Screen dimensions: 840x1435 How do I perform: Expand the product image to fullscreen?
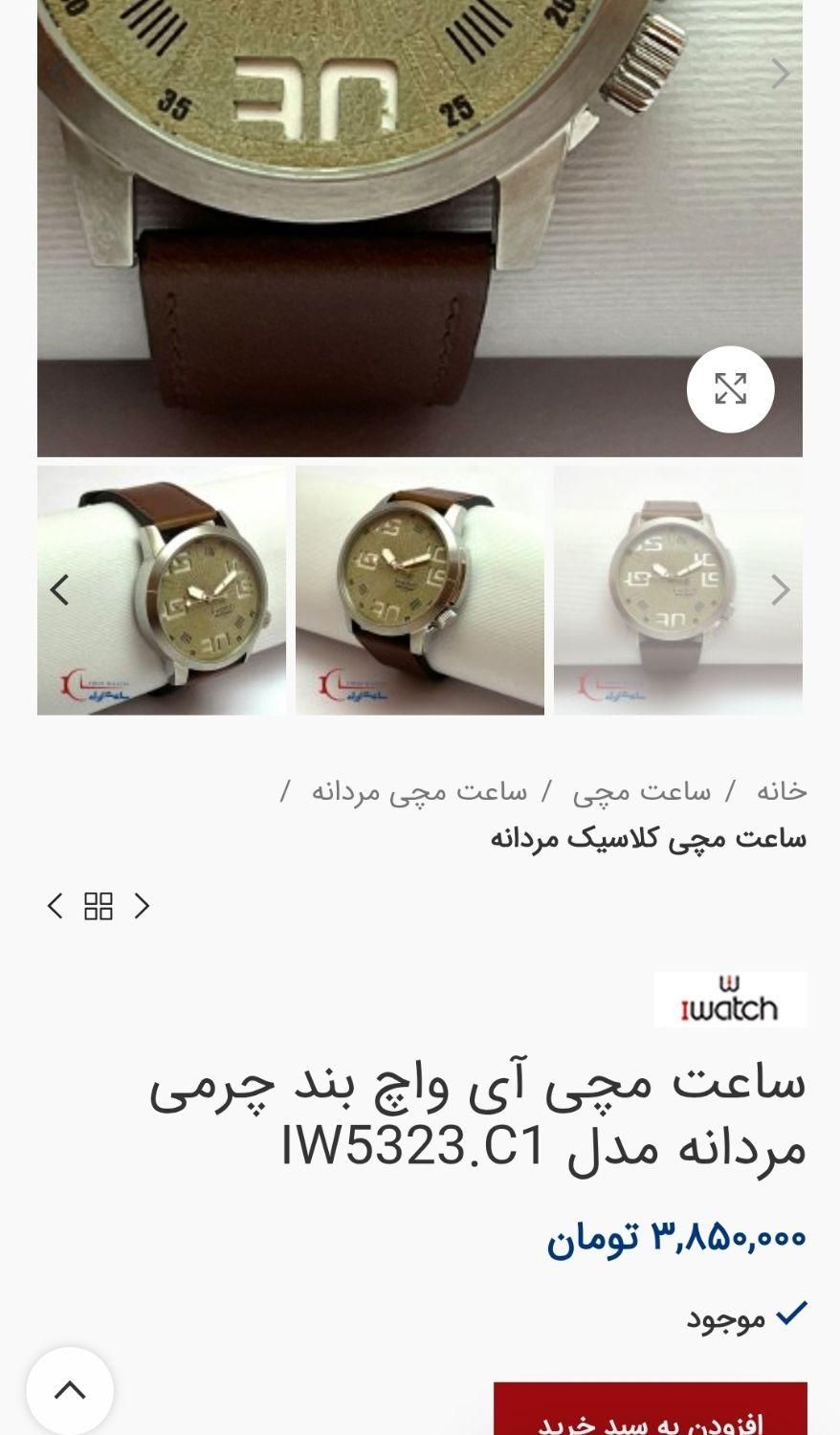pyautogui.click(x=730, y=389)
